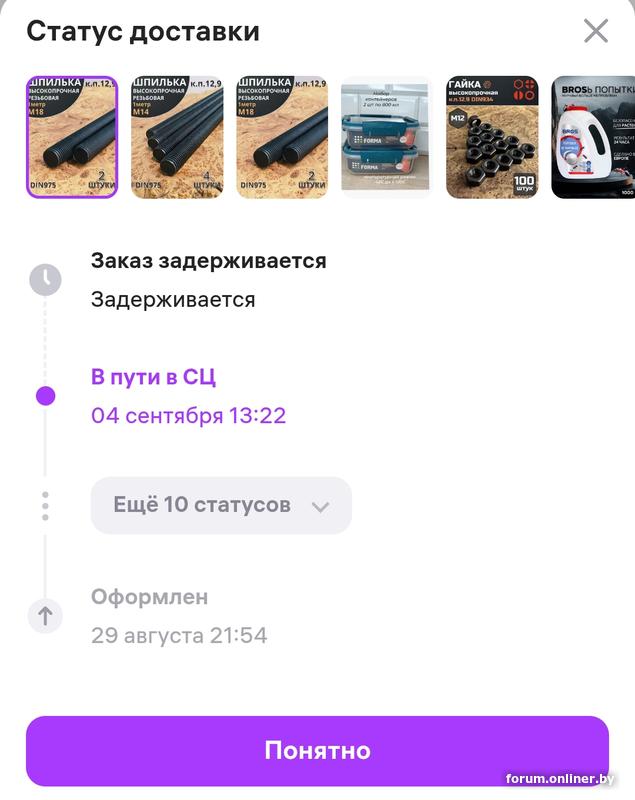This screenshot has height=800, width=635.
Task: Close the delivery status sheet
Action: point(596,31)
